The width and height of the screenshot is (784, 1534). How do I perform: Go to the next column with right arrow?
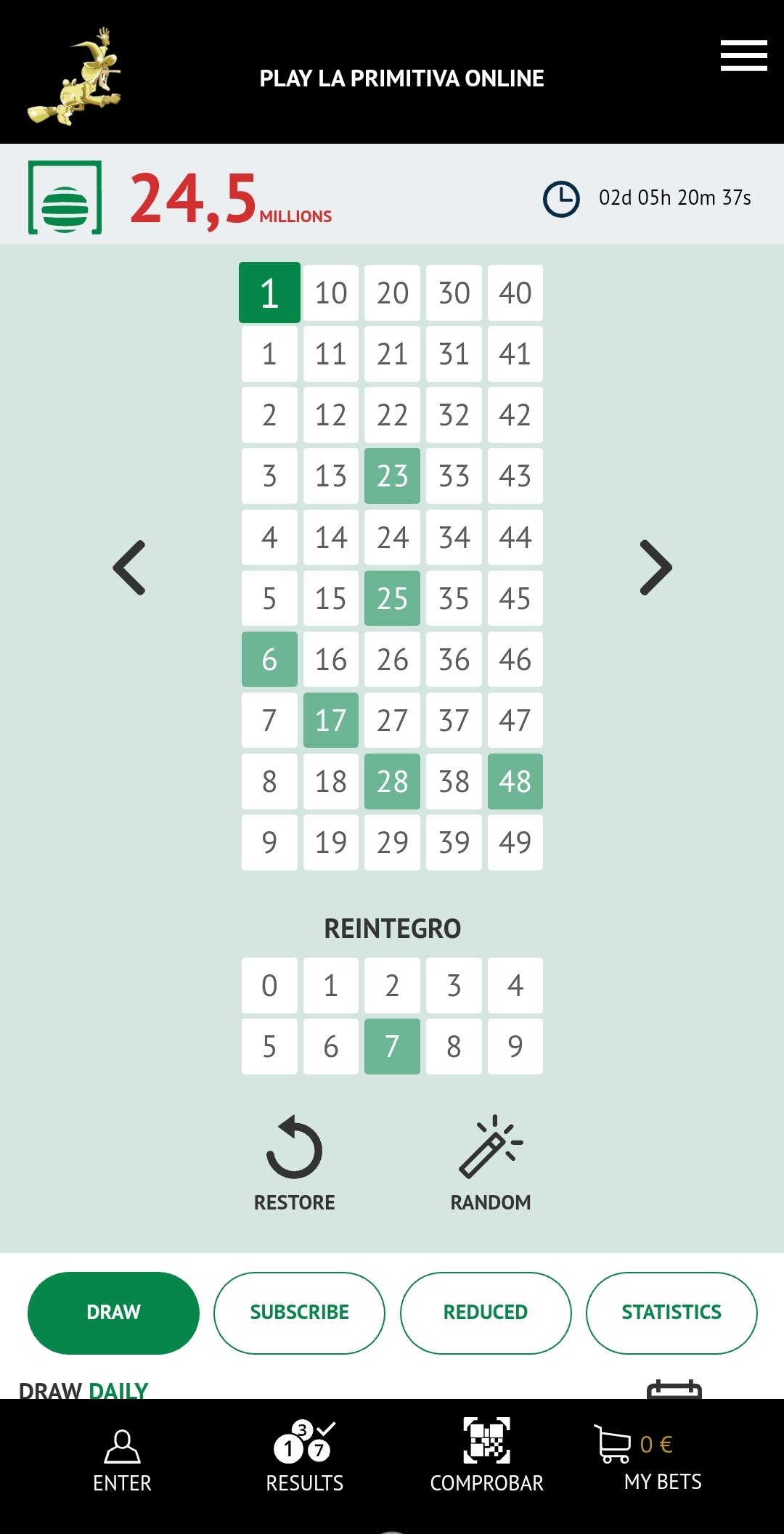click(656, 568)
